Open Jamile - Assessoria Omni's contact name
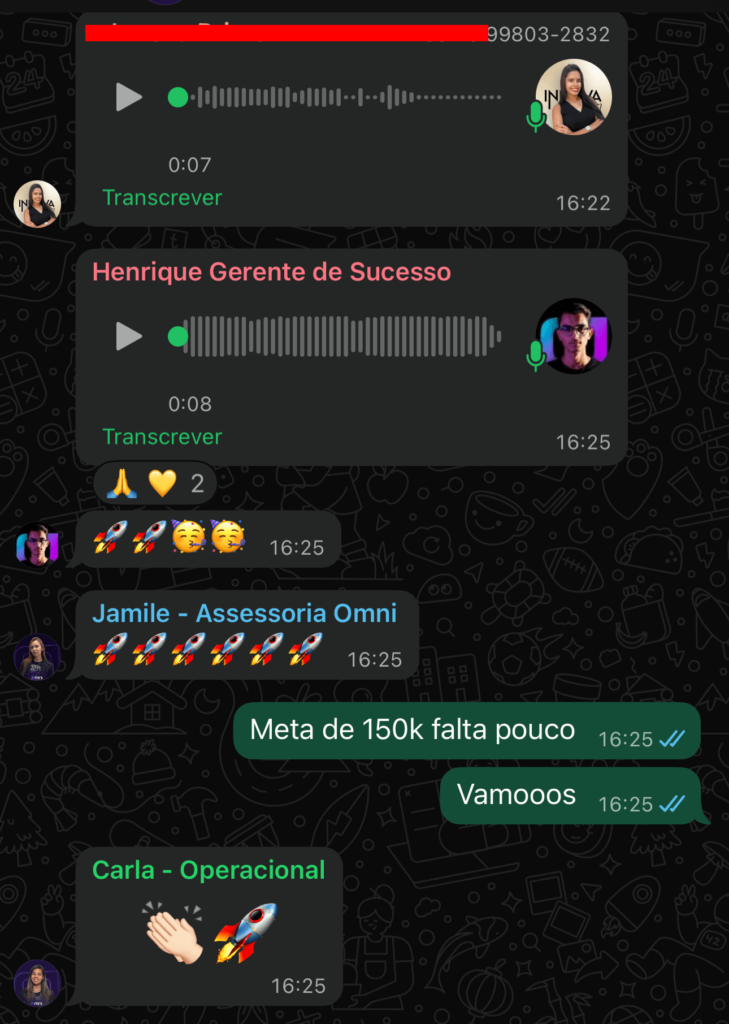This screenshot has height=1024, width=729. click(244, 613)
